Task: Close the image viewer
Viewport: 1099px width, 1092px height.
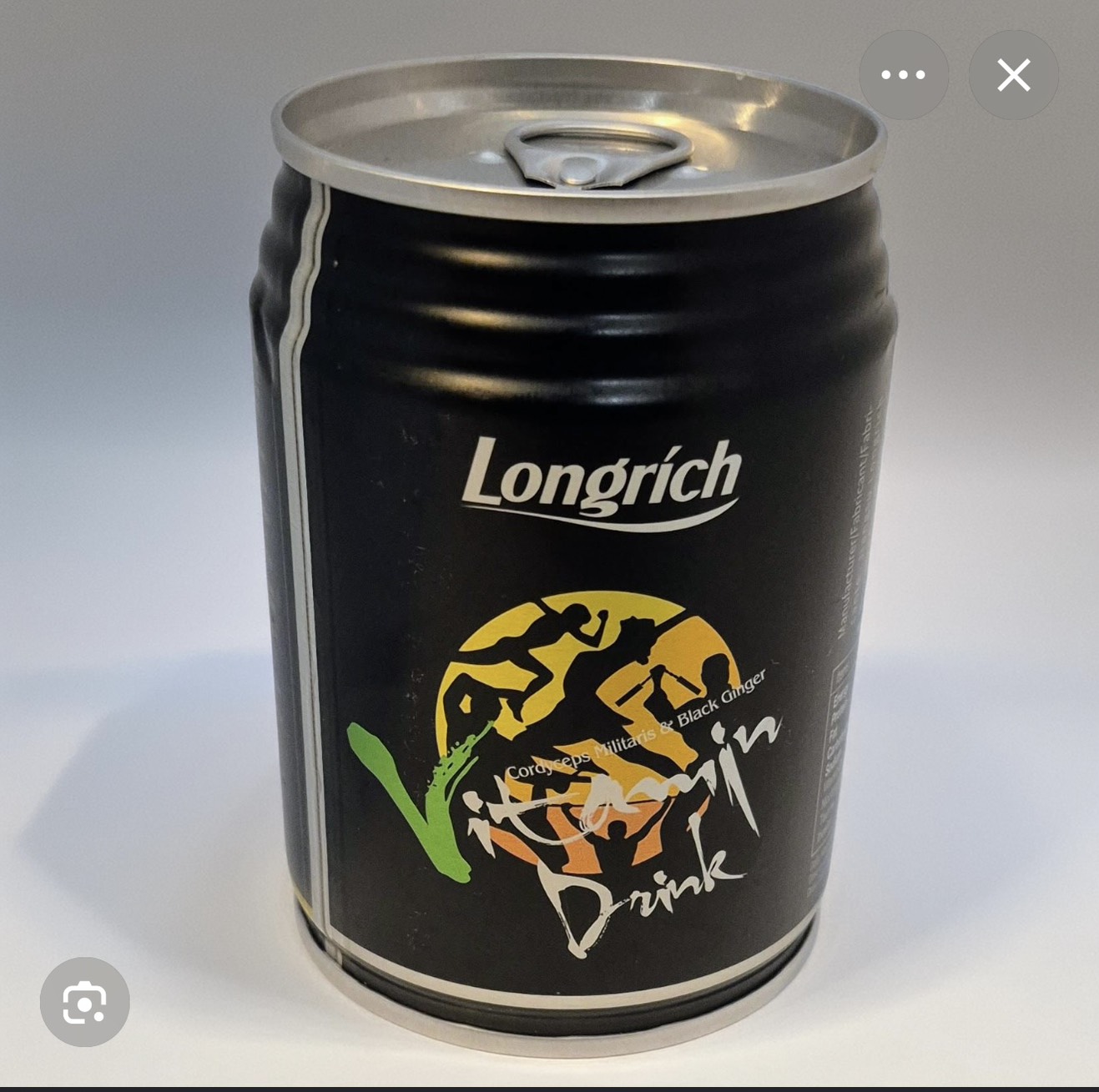Action: (1014, 76)
